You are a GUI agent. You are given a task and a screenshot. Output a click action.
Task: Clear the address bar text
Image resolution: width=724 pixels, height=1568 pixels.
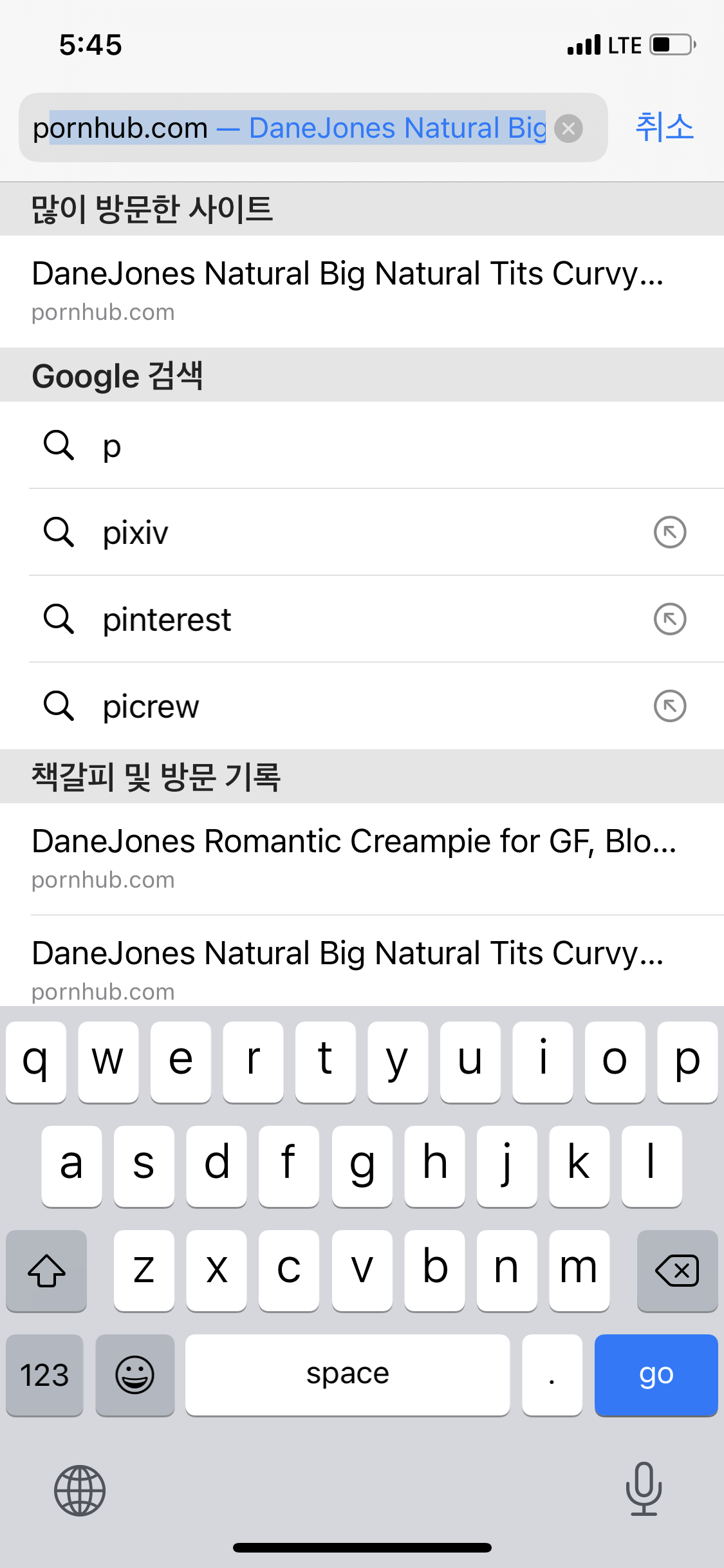click(568, 129)
